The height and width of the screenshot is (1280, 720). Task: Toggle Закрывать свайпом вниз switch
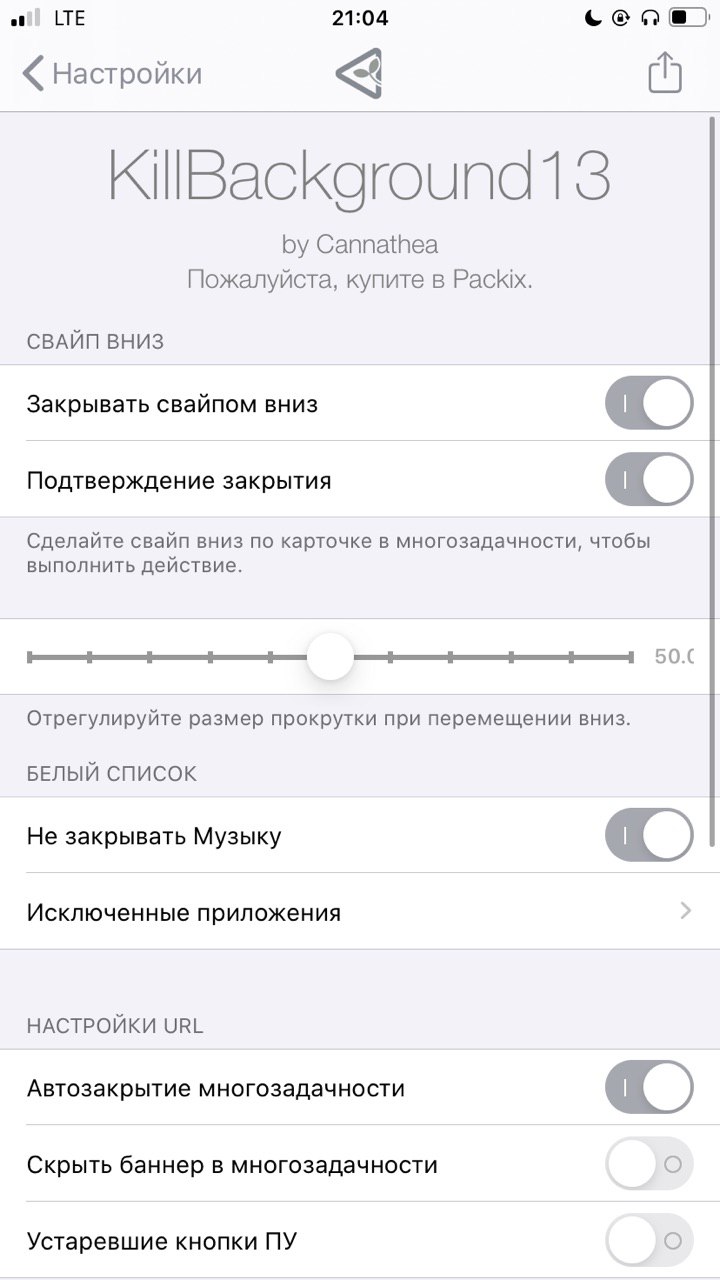649,403
